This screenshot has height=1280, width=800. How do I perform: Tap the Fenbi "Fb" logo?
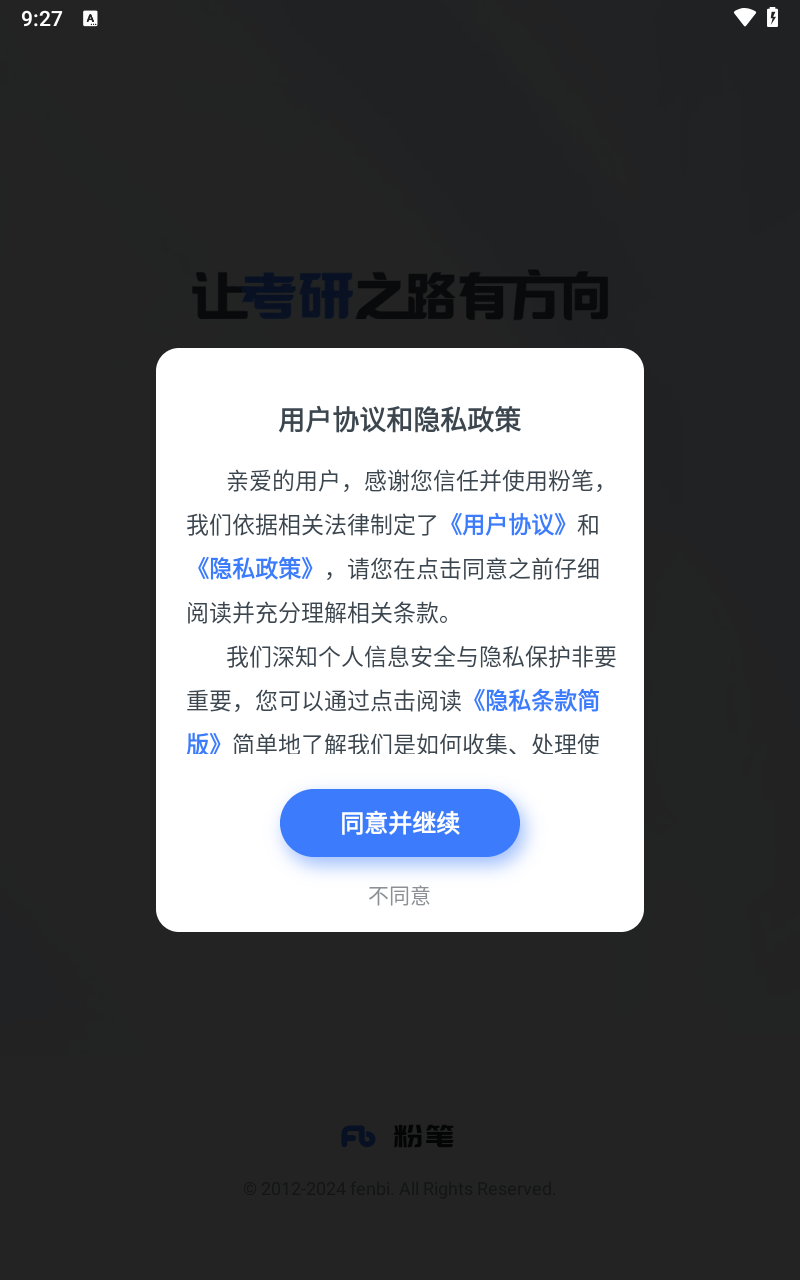coord(358,1136)
